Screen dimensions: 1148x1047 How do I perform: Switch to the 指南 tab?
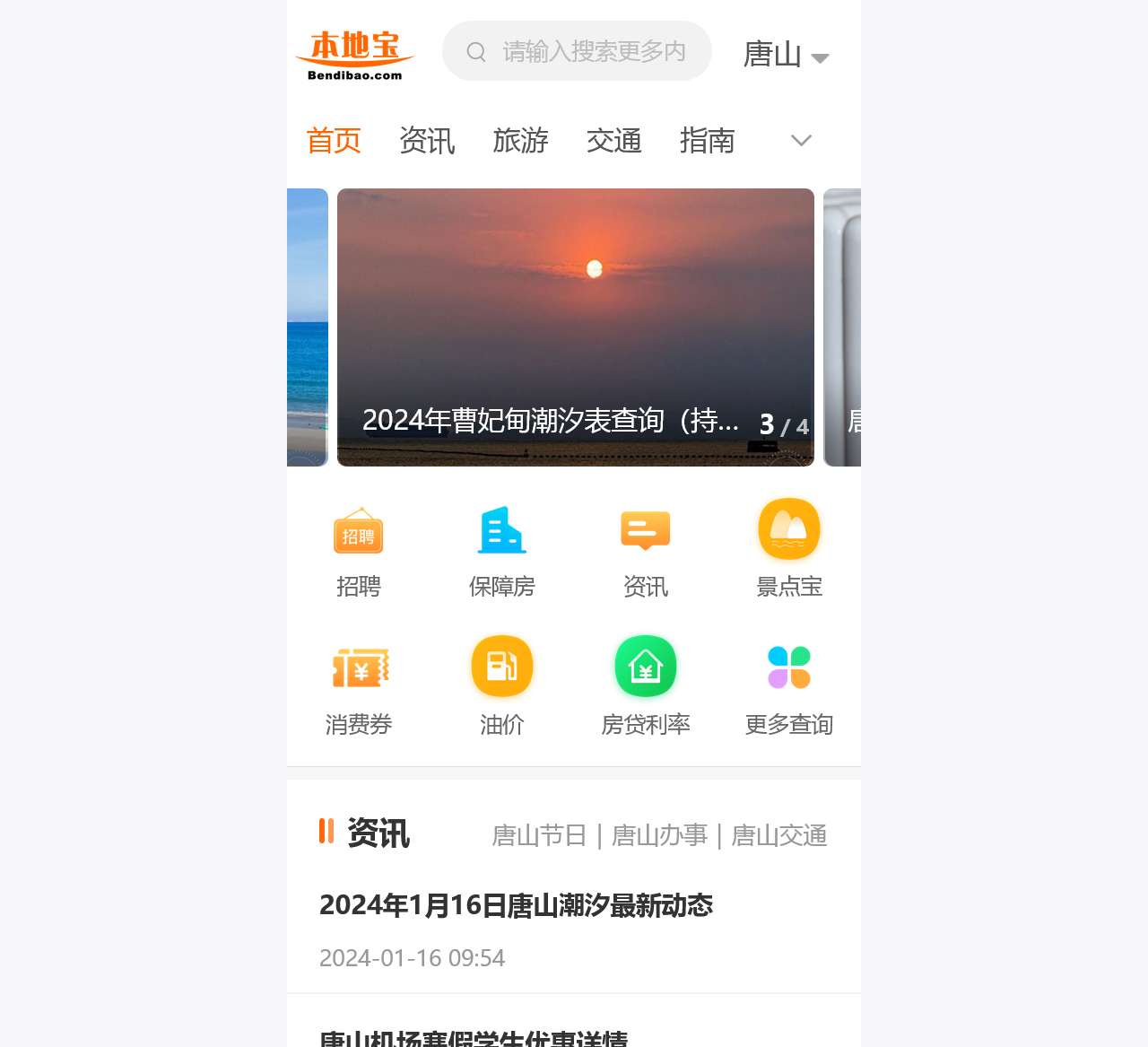707,141
